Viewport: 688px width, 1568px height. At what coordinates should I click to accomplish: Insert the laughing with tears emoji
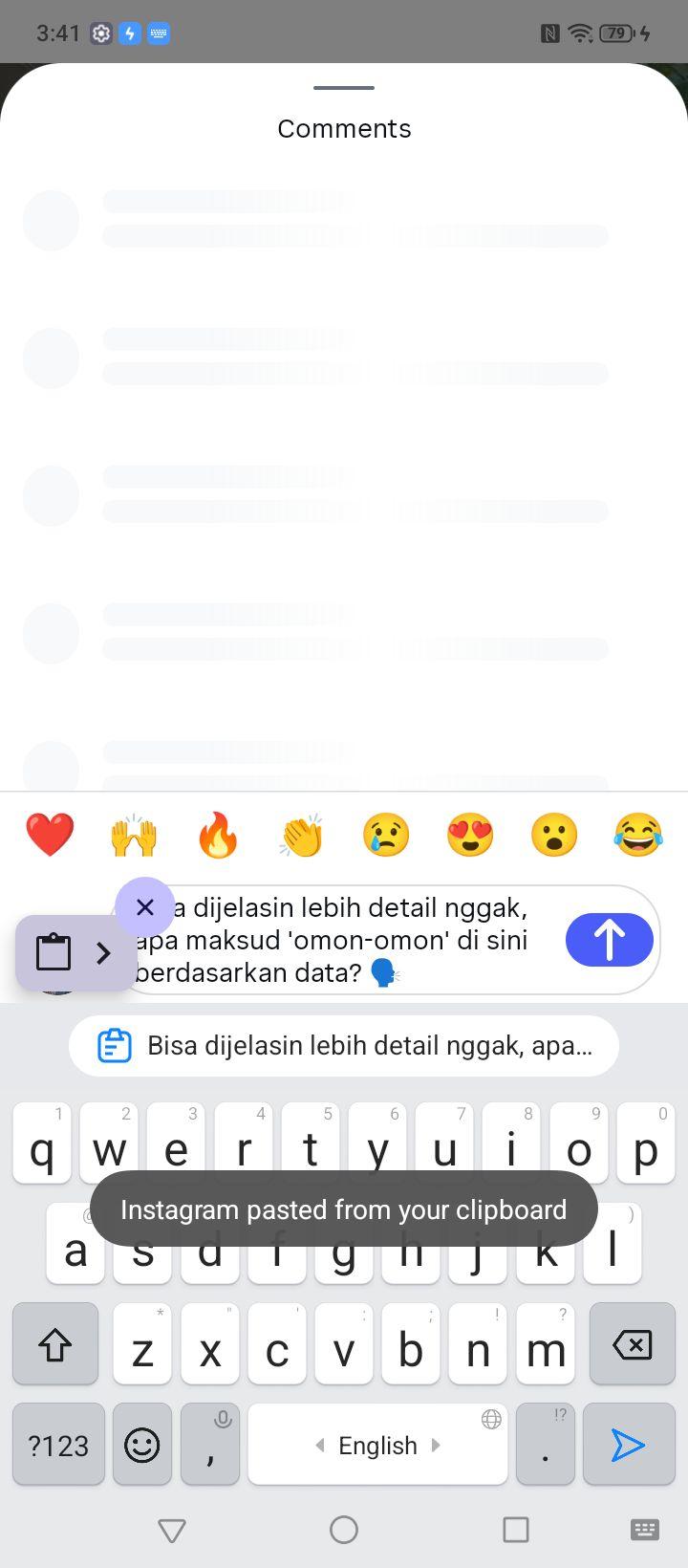tap(638, 835)
